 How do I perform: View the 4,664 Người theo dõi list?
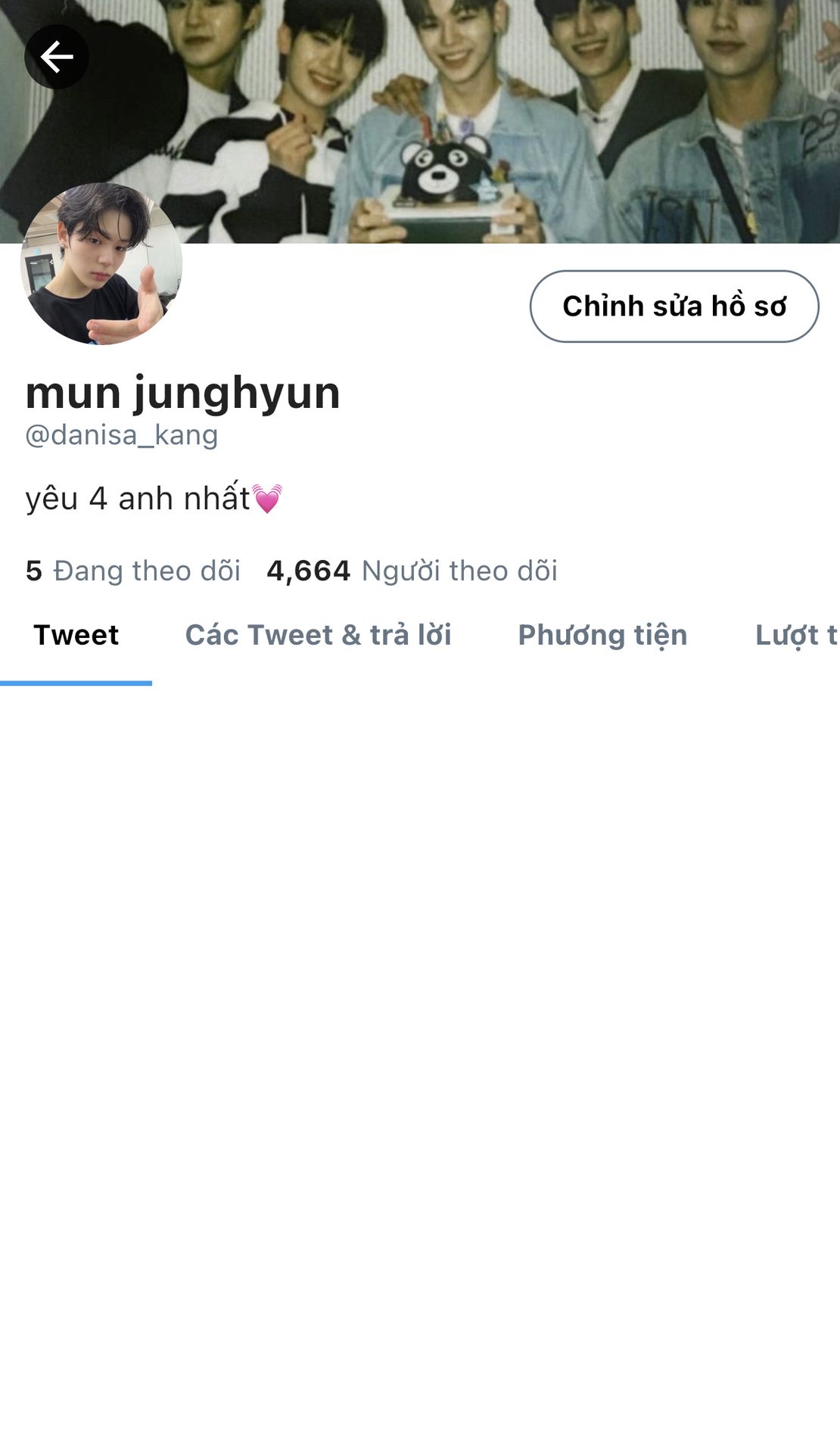point(412,571)
